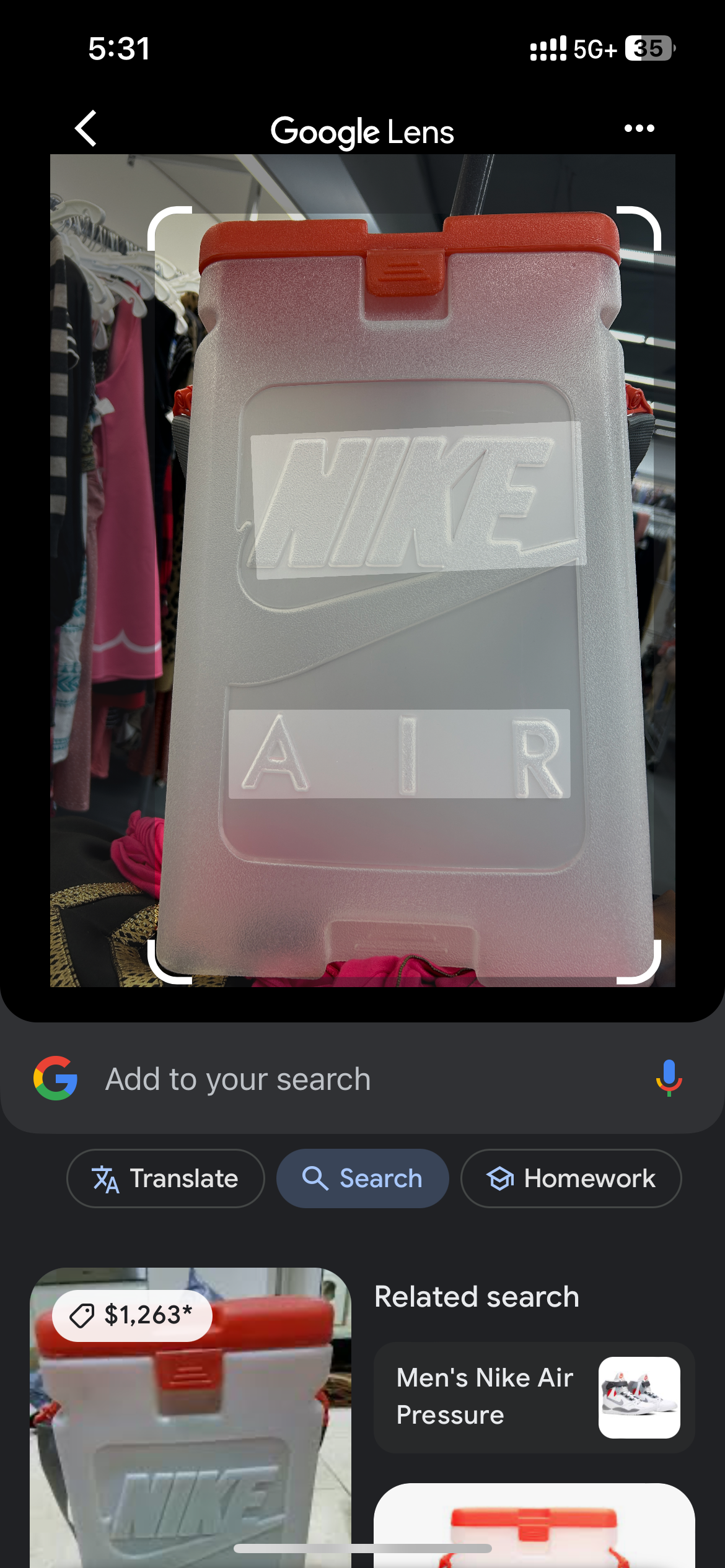Image resolution: width=725 pixels, height=1568 pixels.
Task: Tap the magnifier icon in the Search chip
Action: click(x=317, y=1178)
